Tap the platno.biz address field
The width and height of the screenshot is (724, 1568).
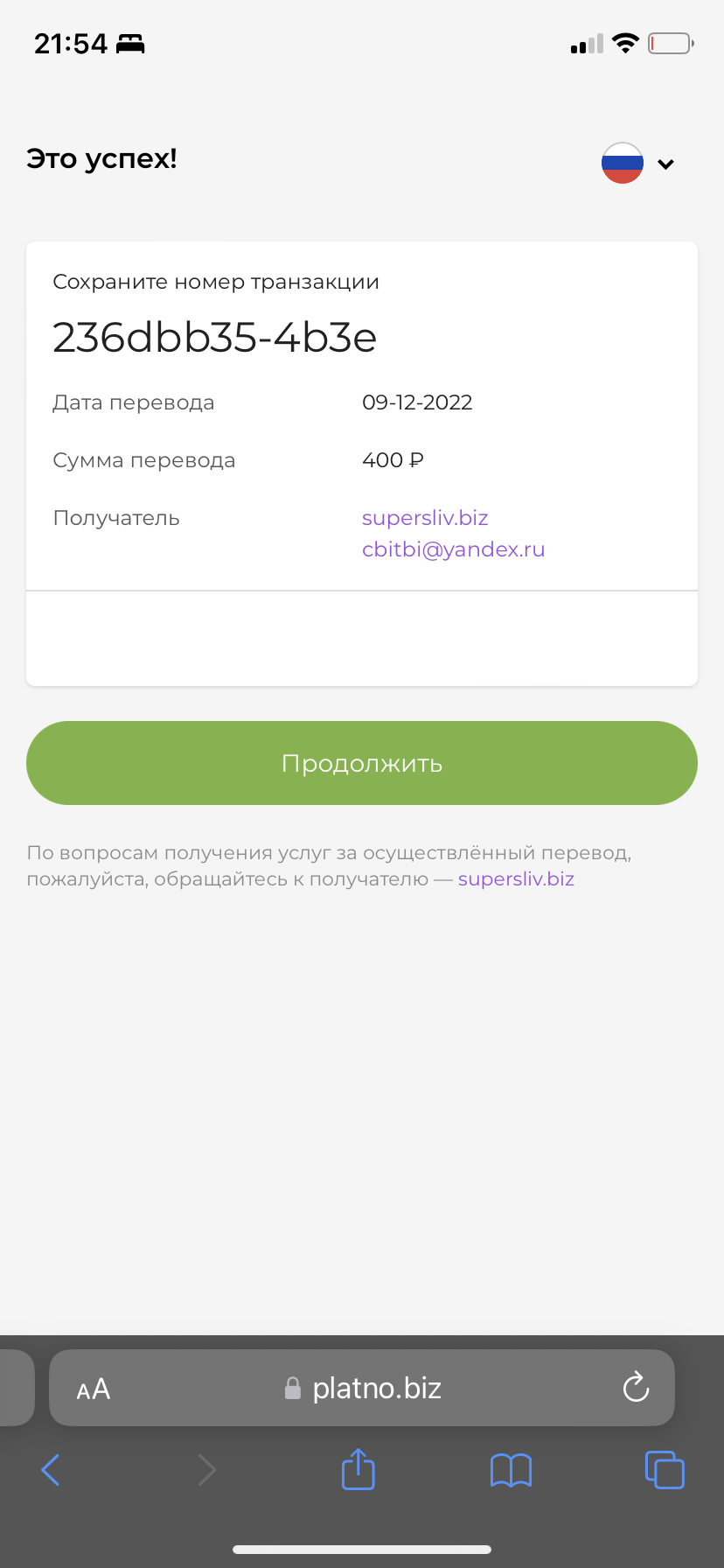point(362,1388)
